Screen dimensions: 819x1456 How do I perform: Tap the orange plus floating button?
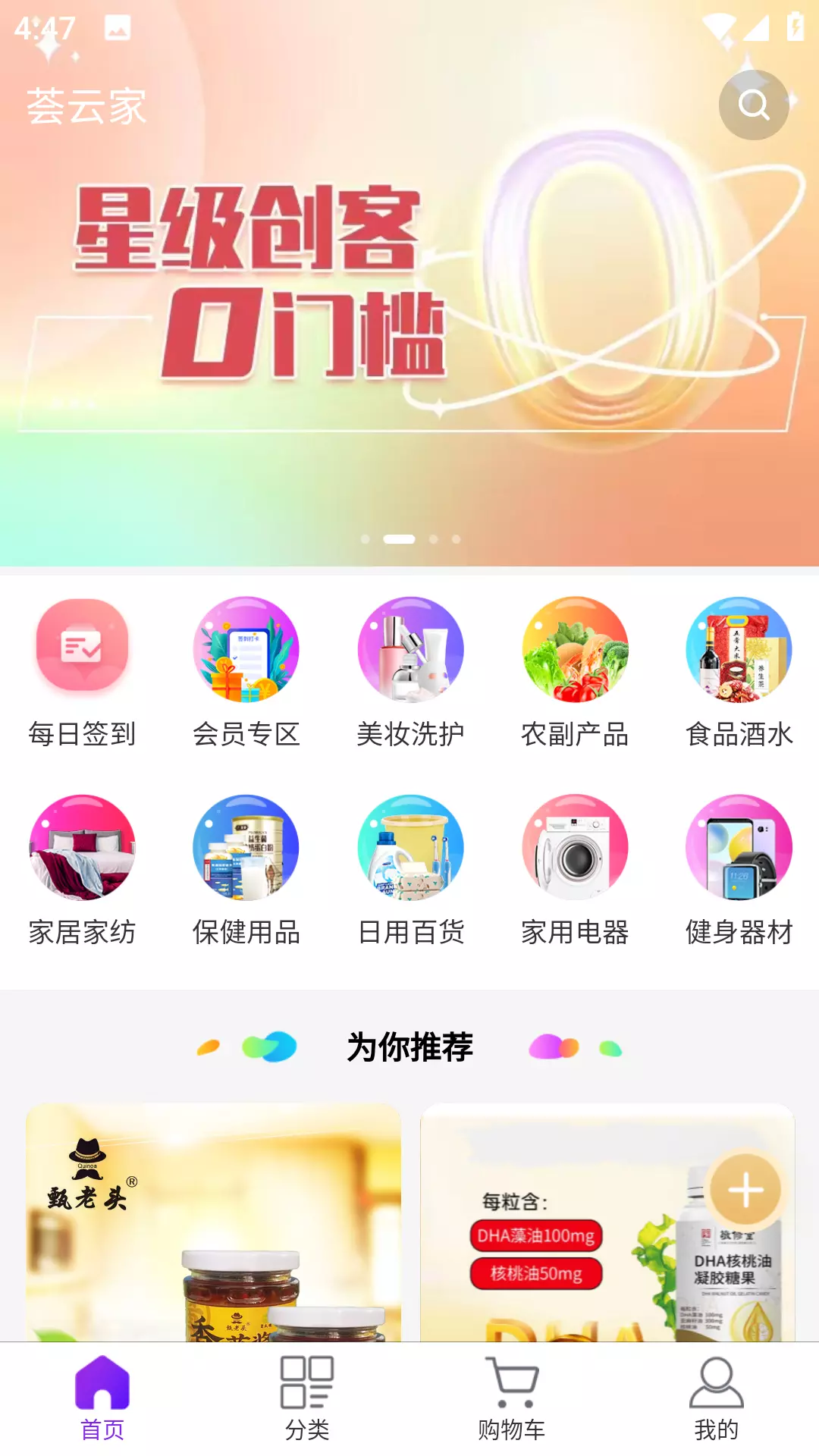coord(745,1190)
